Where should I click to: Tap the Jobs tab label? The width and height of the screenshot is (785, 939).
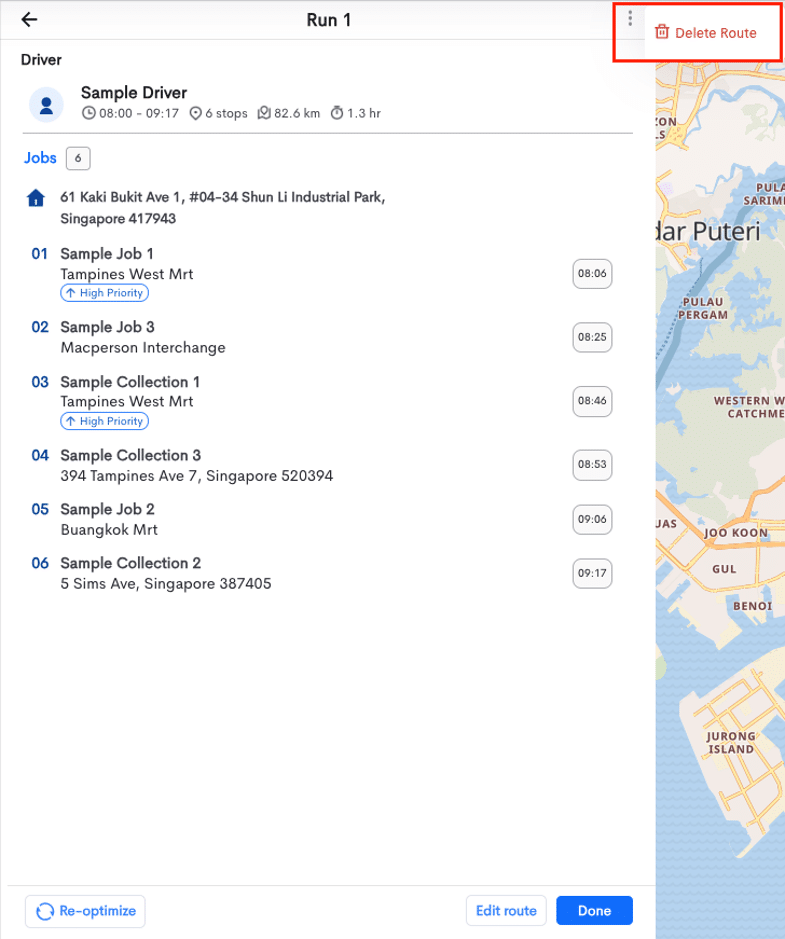pyautogui.click(x=40, y=158)
